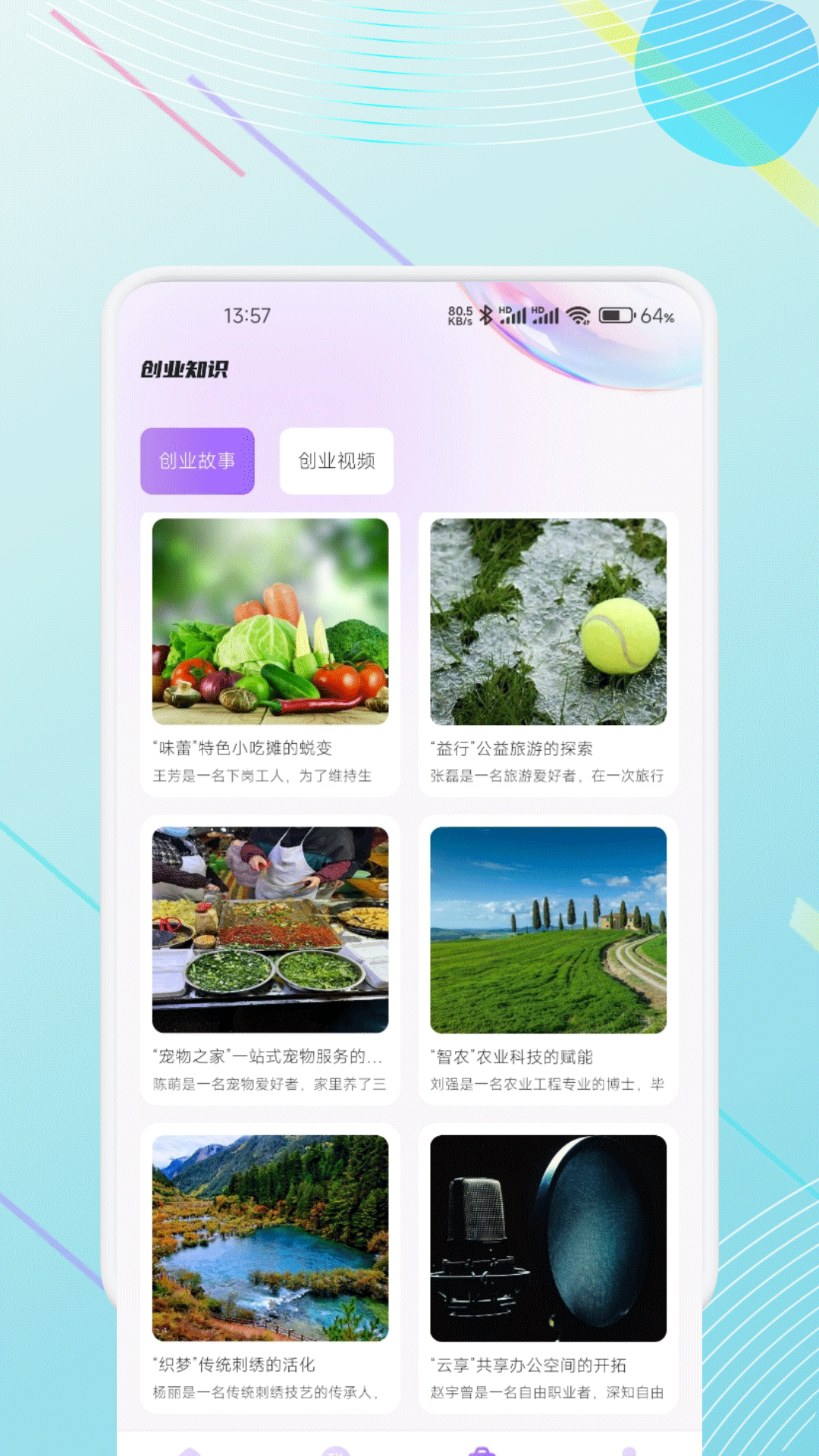
Task: Switch to the 创业视频 tab
Action: click(x=336, y=461)
